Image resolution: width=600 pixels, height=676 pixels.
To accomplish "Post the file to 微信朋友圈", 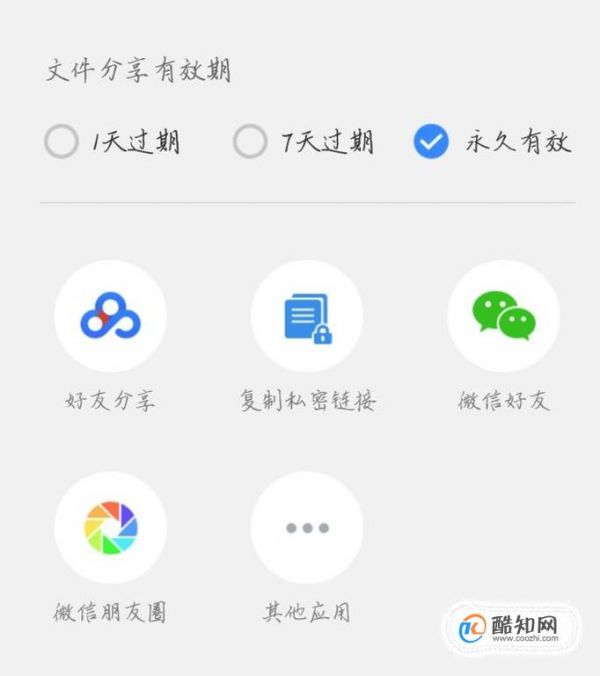I will (110, 527).
